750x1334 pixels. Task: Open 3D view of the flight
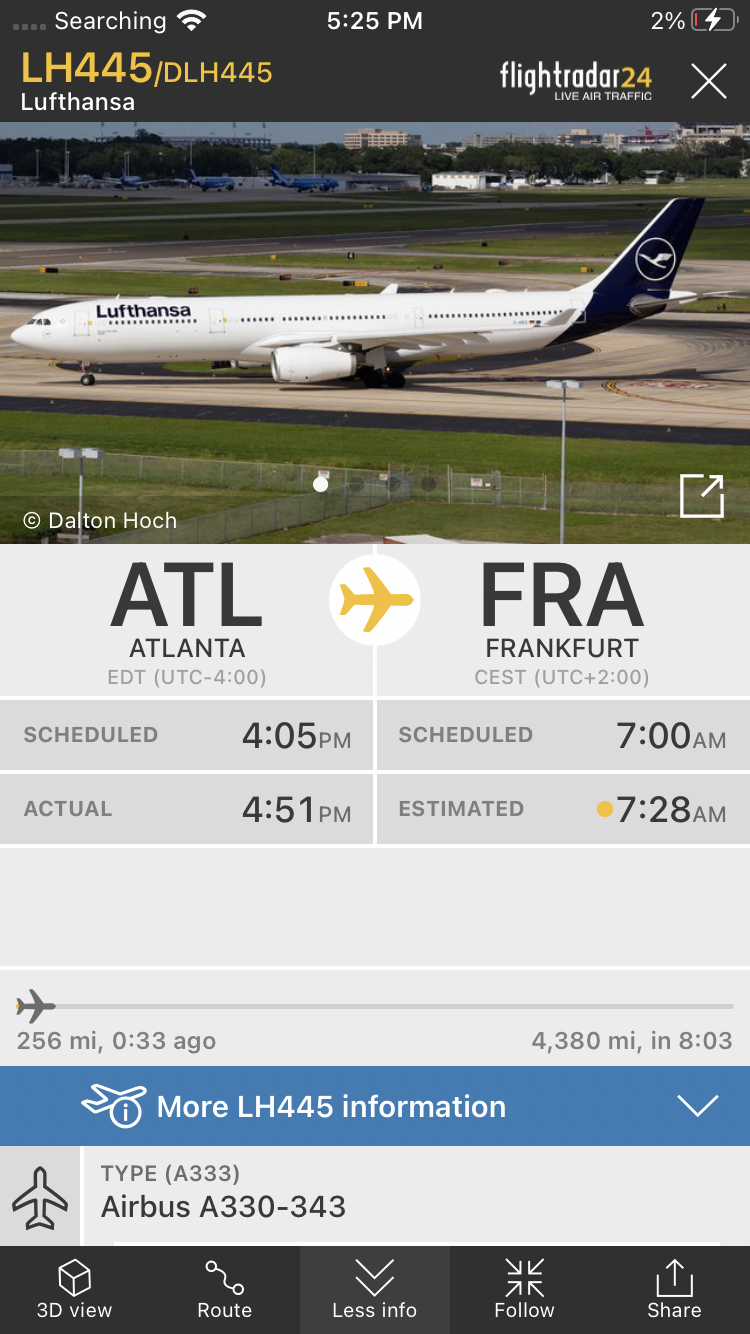click(75, 1290)
